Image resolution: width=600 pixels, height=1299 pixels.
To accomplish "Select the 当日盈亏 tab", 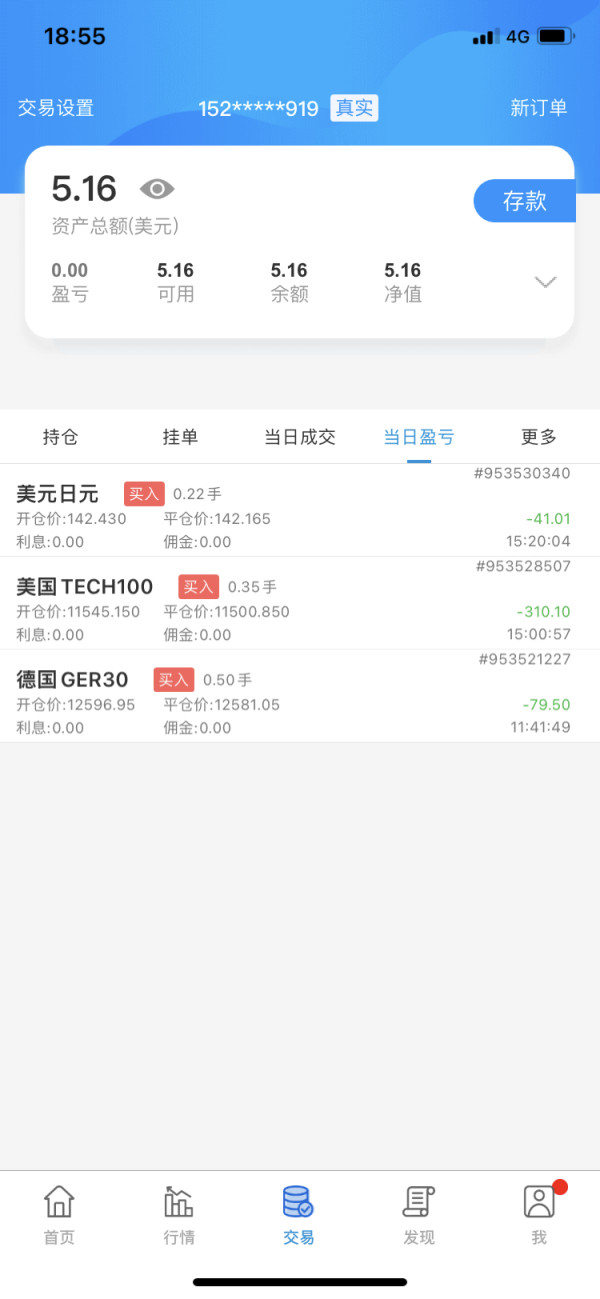I will point(419,437).
